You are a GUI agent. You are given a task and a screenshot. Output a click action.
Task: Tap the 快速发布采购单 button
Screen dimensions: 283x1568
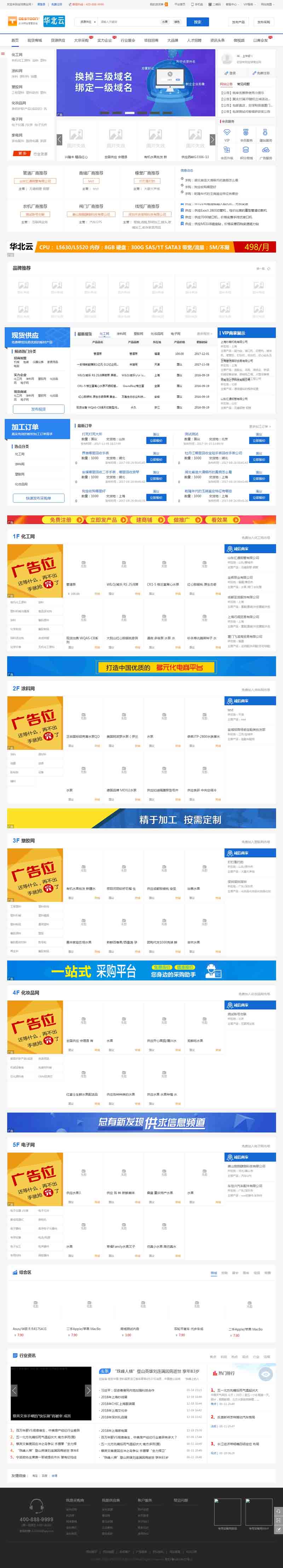(x=39, y=498)
